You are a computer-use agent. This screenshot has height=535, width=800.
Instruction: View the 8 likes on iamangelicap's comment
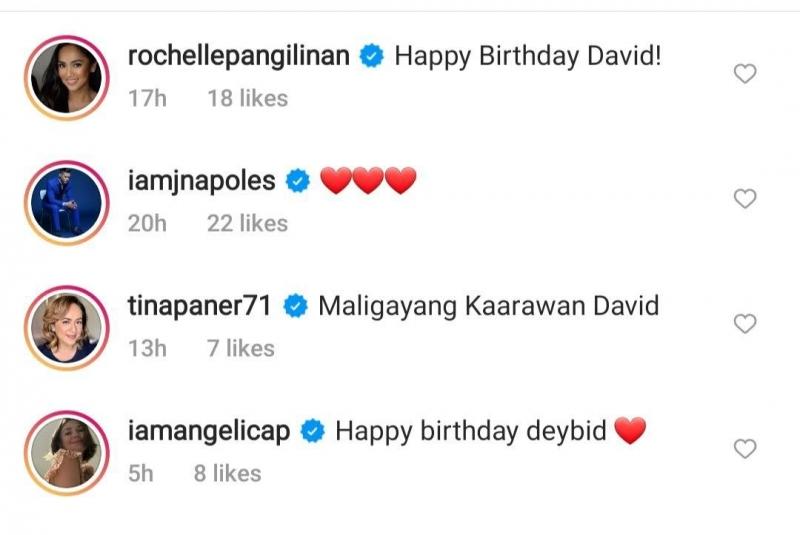pos(227,473)
